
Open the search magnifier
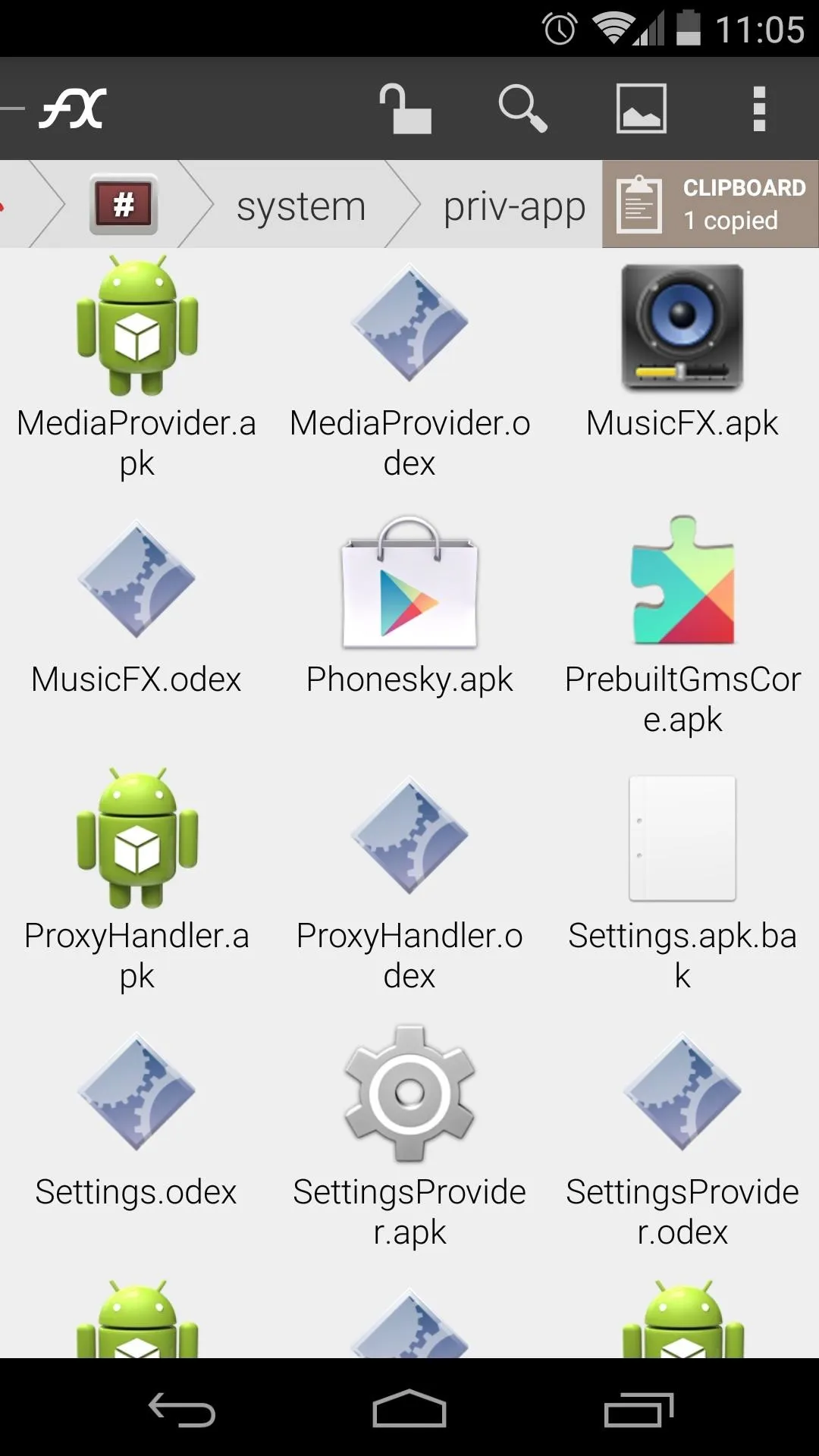tap(522, 108)
